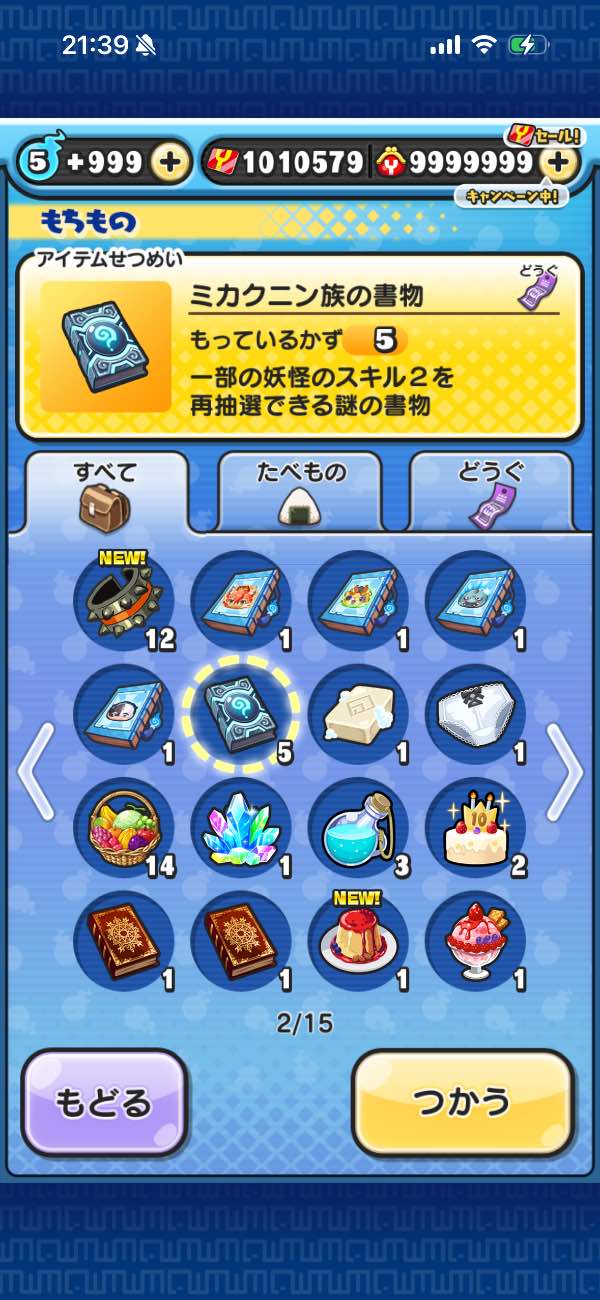Switch to the どうぐ tab

click(x=491, y=492)
